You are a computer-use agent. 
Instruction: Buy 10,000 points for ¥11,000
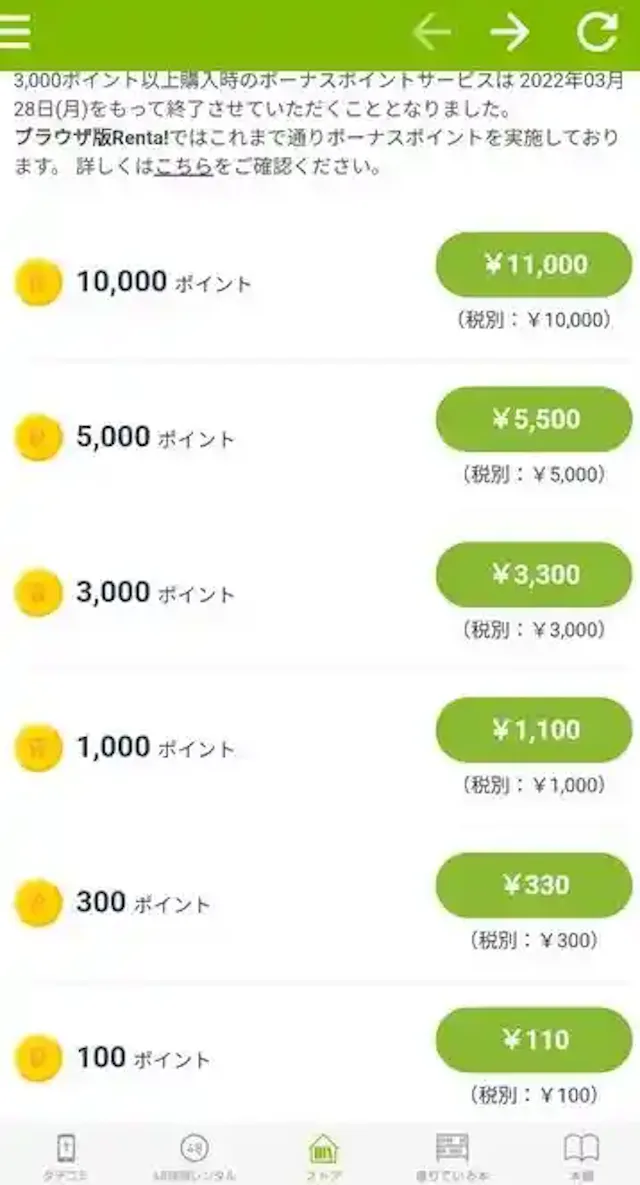(x=534, y=265)
